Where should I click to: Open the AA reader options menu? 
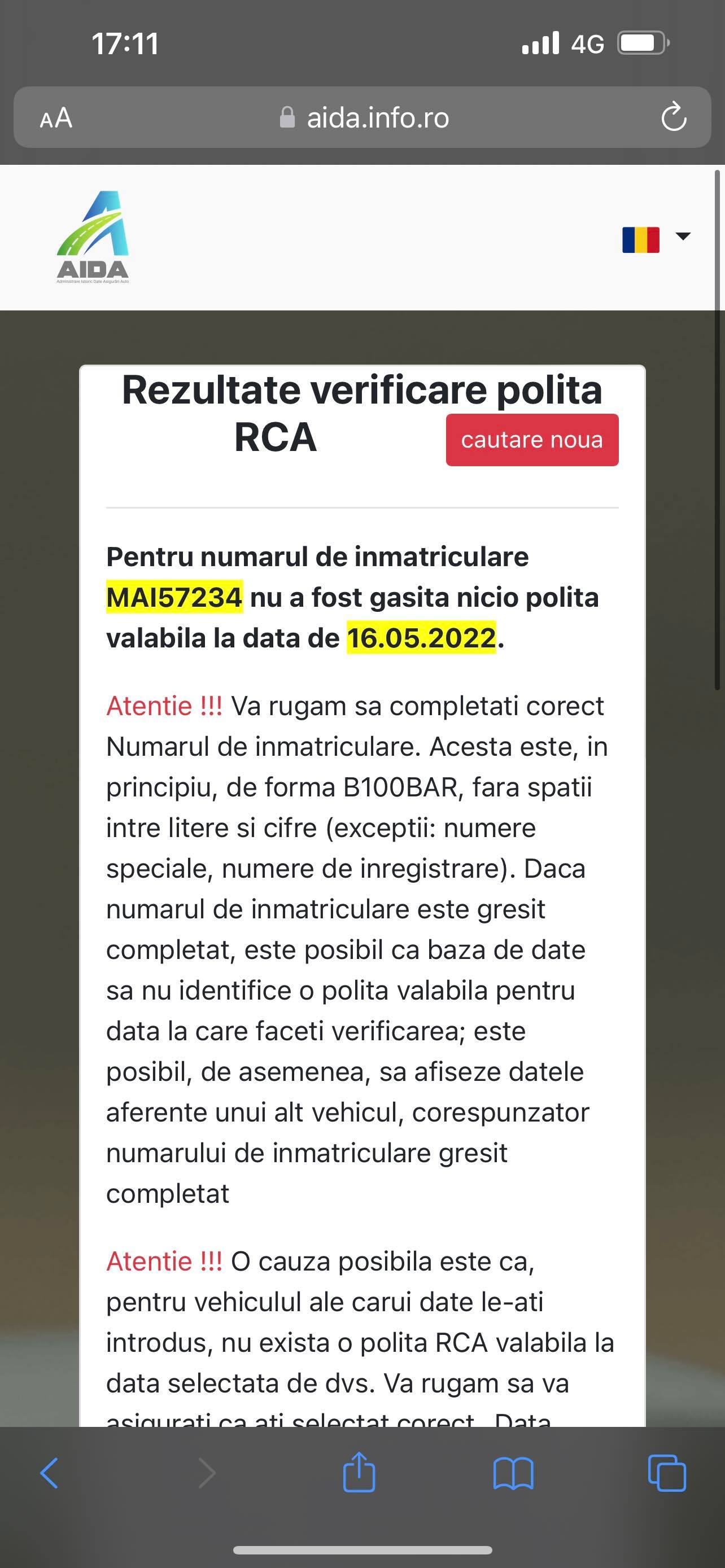pyautogui.click(x=56, y=117)
